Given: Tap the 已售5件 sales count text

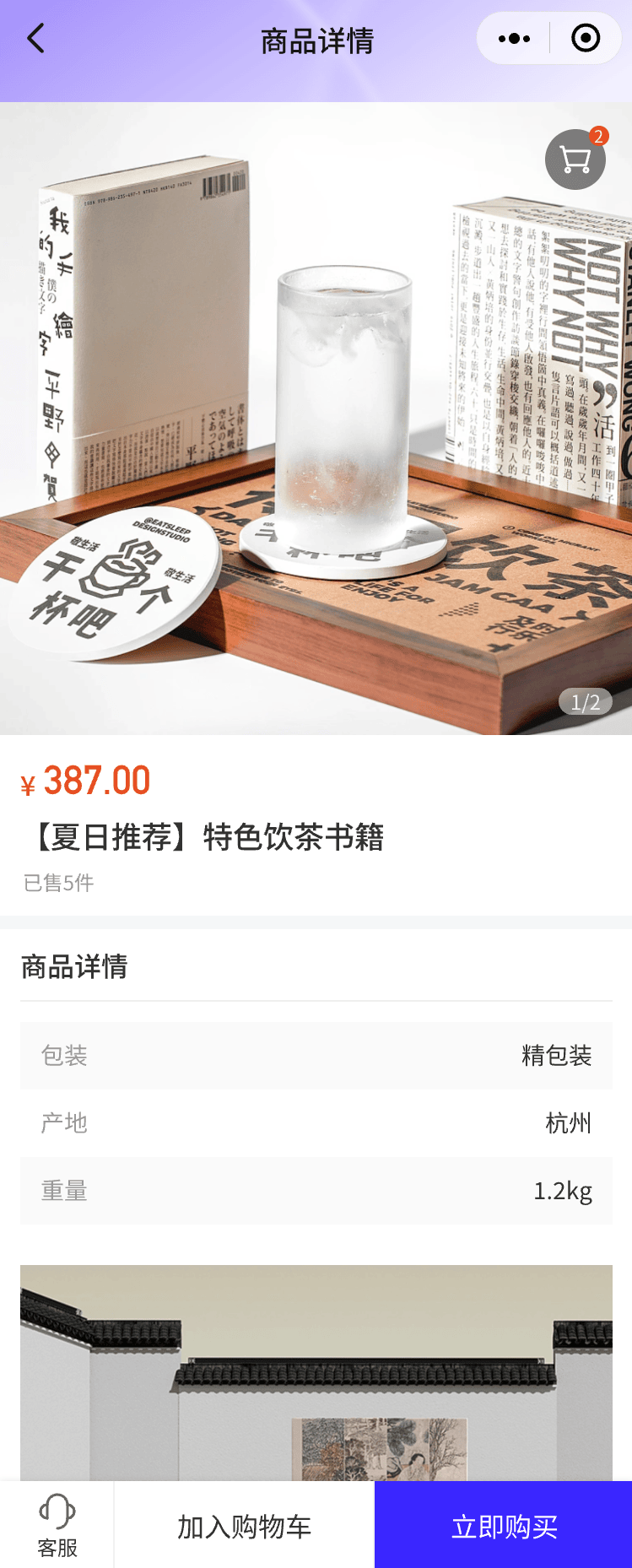Looking at the screenshot, I should click(58, 883).
